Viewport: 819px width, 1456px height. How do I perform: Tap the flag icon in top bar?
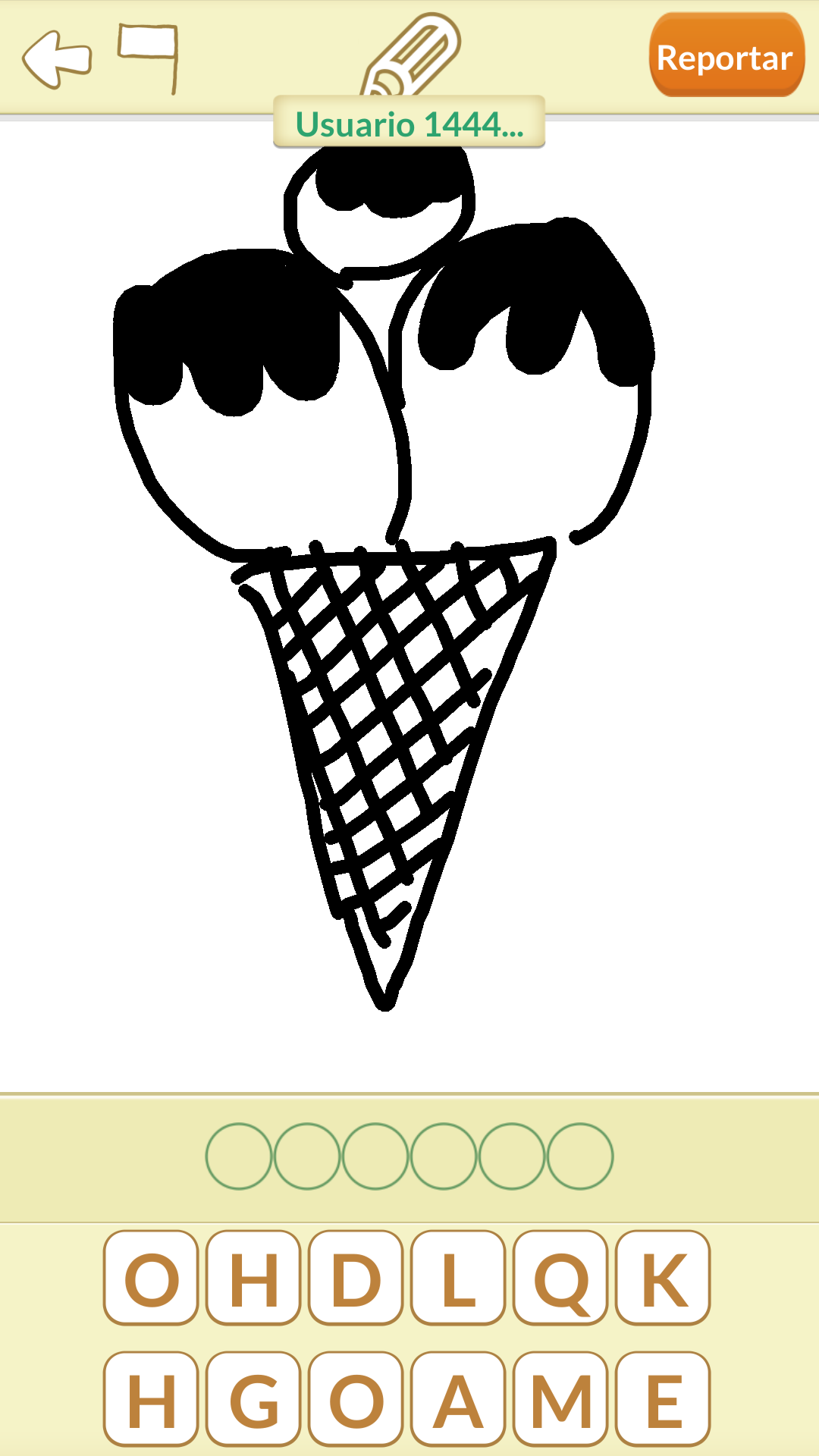tap(149, 58)
